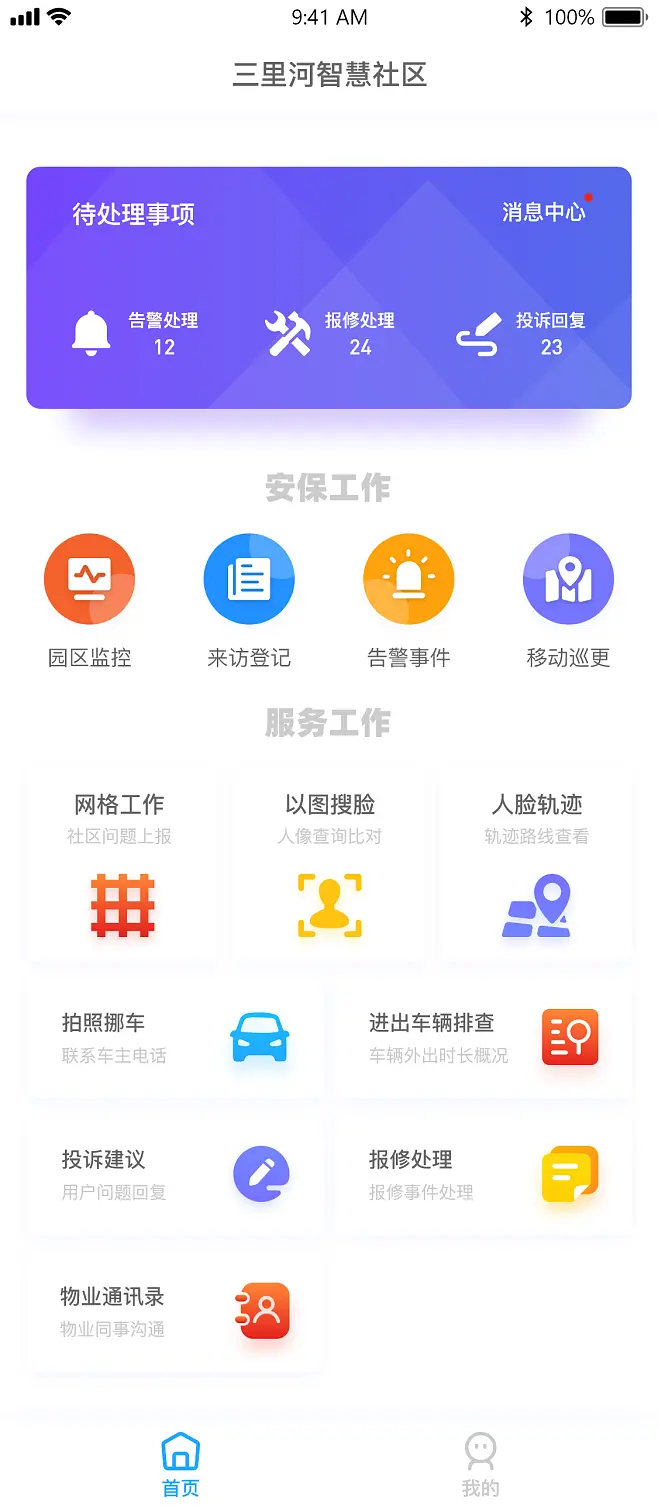Viewport: 658px width, 1509px height.
Task: Select the 进出车辆排查 card
Action: click(x=484, y=1039)
